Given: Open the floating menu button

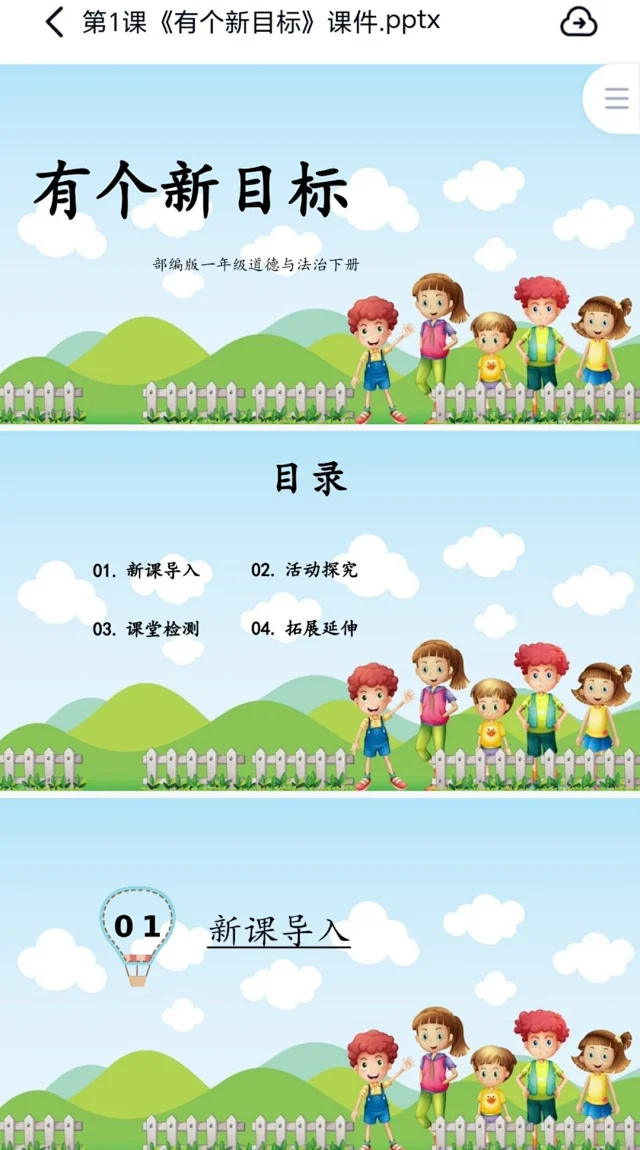Looking at the screenshot, I should click(x=616, y=98).
